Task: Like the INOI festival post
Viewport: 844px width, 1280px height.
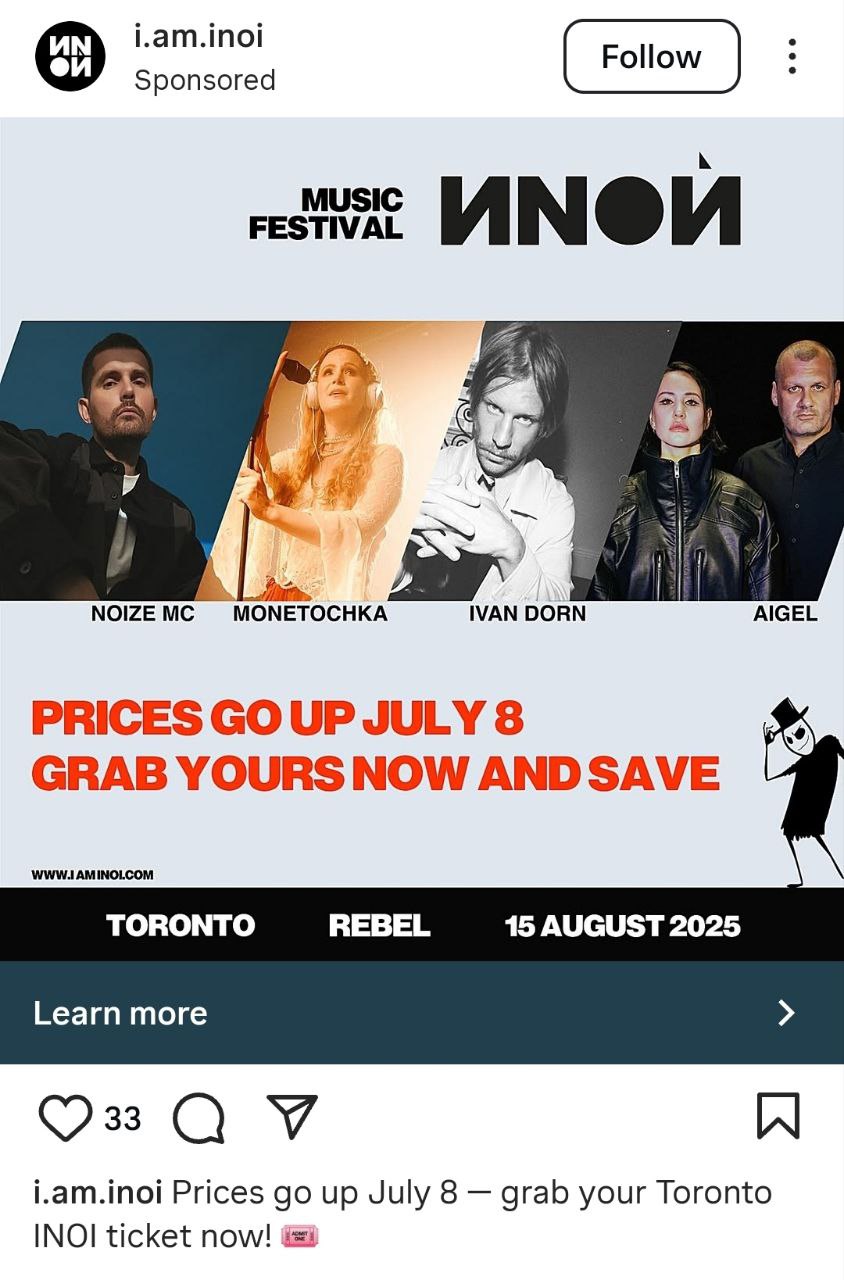Action: point(65,1117)
